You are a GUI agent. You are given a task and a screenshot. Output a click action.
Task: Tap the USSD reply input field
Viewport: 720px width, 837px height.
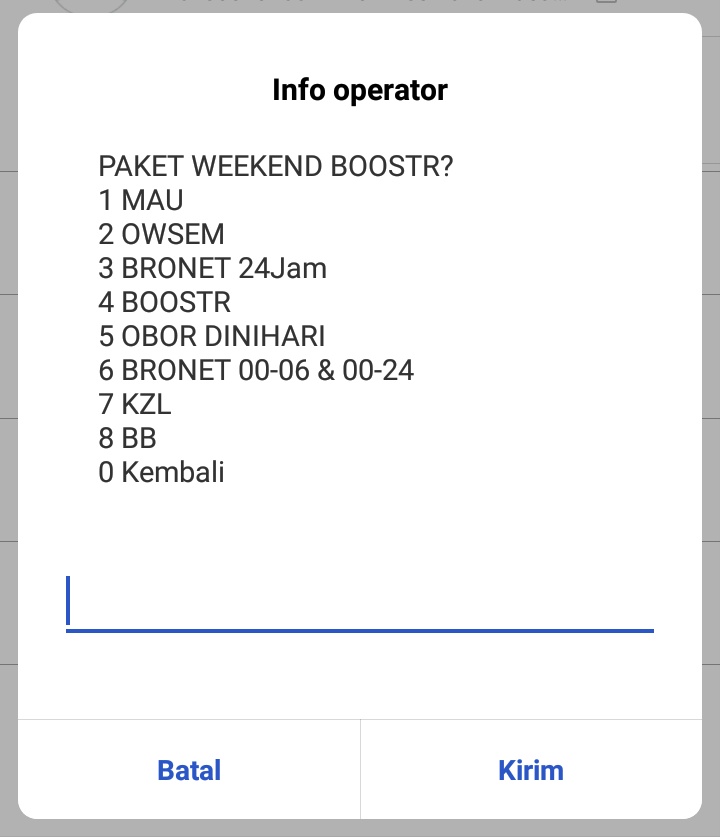tap(359, 602)
